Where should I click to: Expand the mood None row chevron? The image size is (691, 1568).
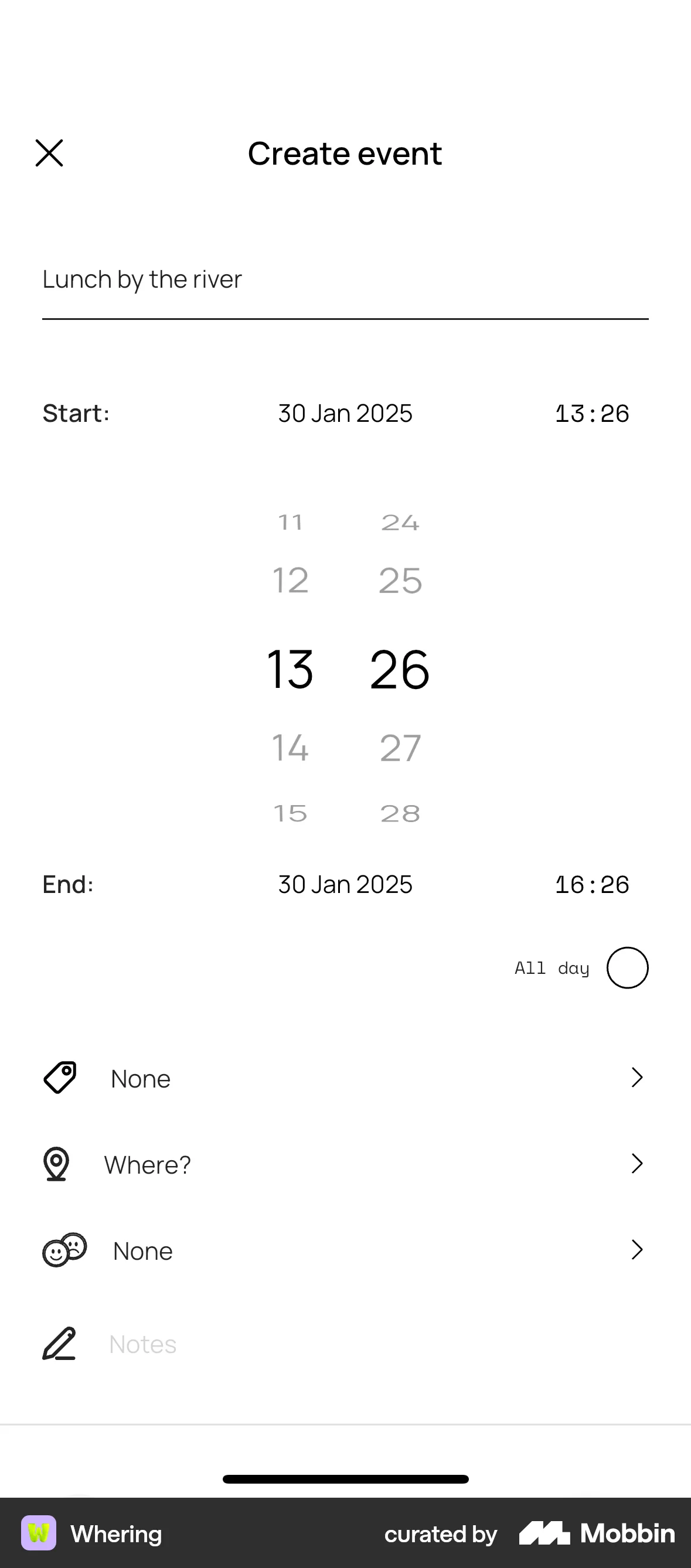pos(637,1250)
